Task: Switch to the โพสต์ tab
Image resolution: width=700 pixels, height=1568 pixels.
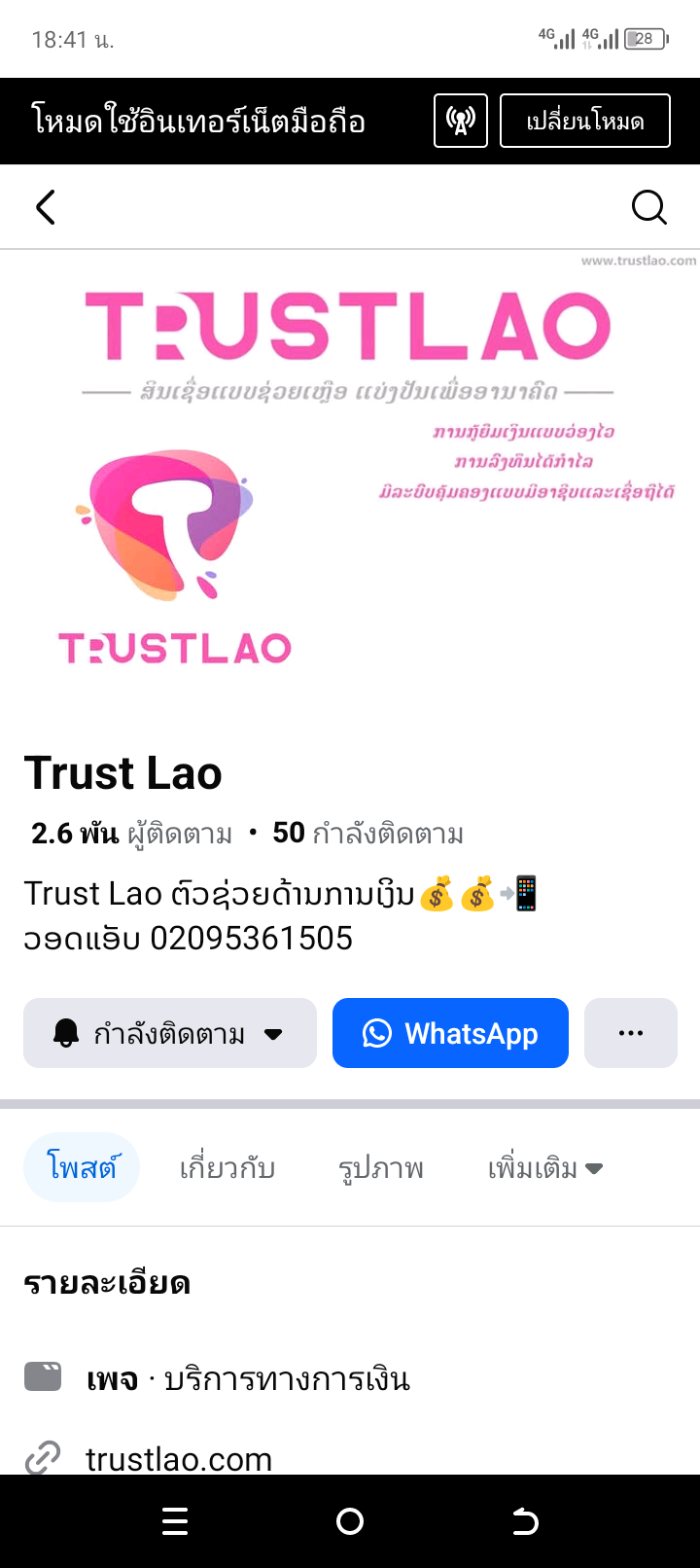Action: [82, 1167]
